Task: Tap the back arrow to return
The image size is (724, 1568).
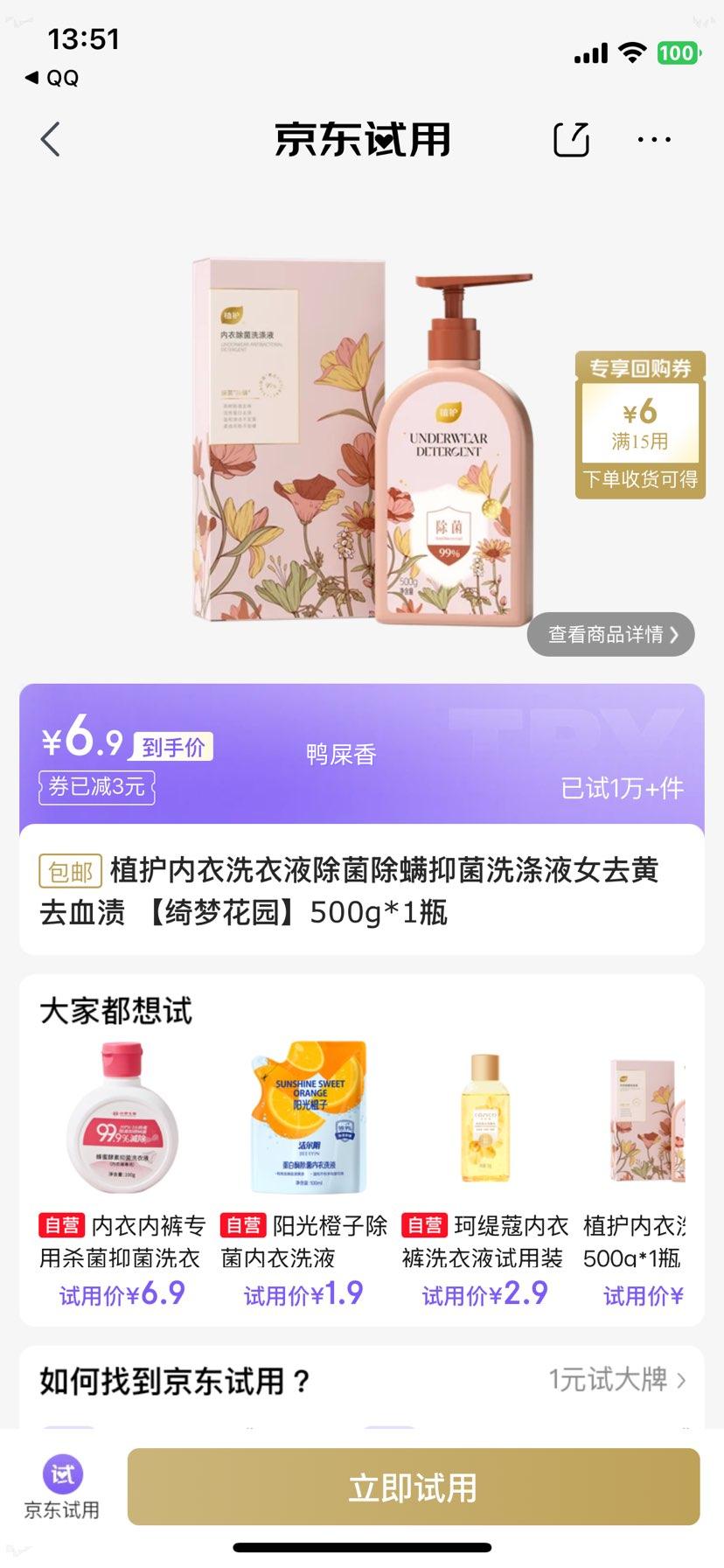Action: (50, 139)
